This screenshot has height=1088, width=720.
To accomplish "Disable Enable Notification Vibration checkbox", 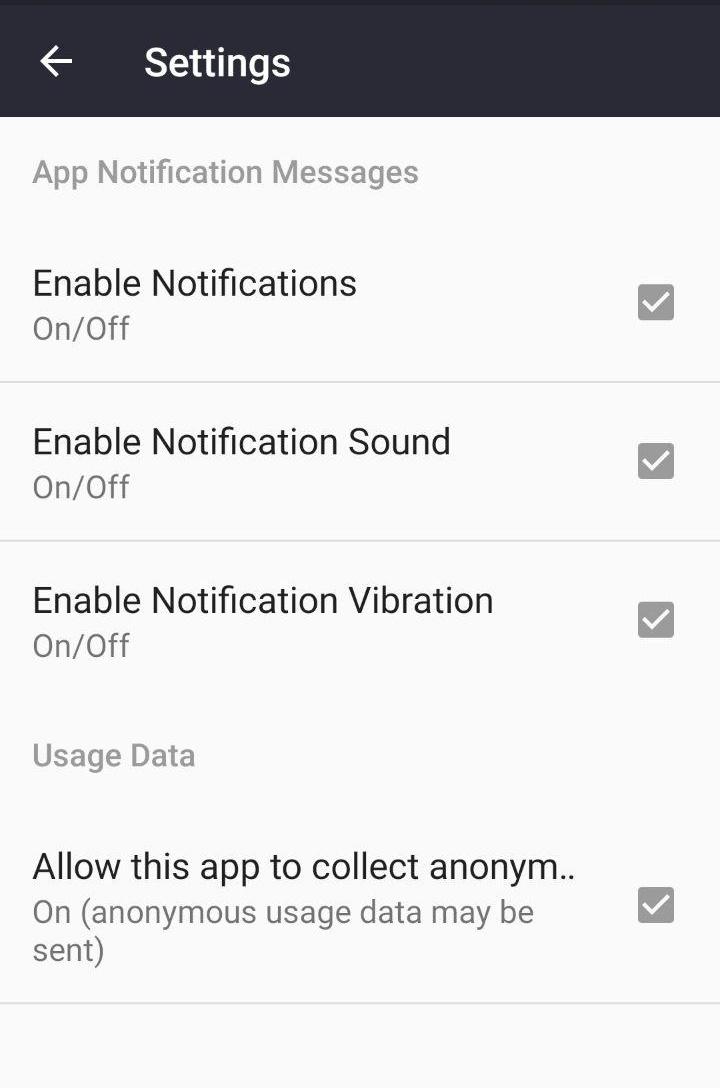I will tap(655, 620).
